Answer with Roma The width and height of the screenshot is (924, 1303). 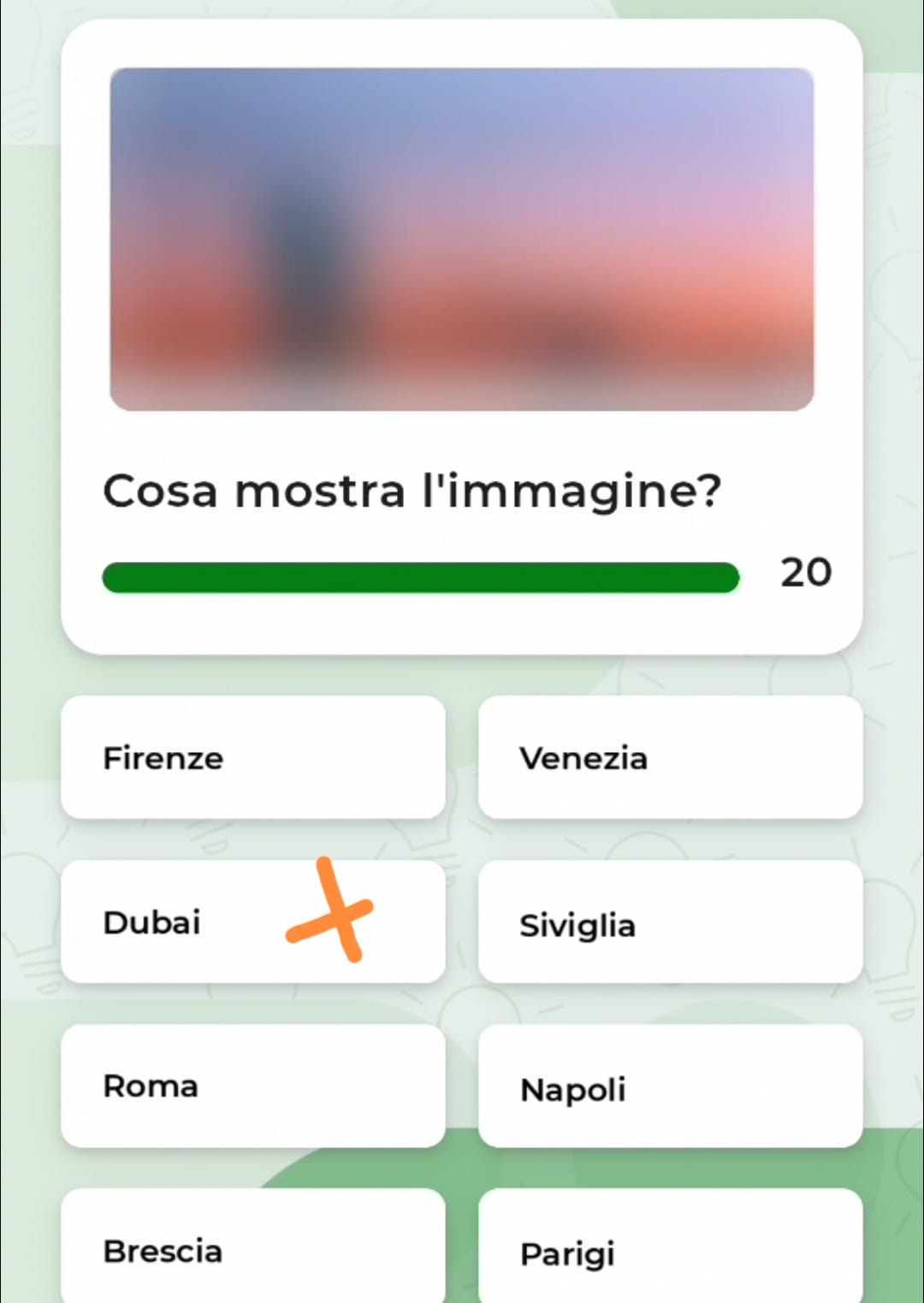[x=252, y=1086]
